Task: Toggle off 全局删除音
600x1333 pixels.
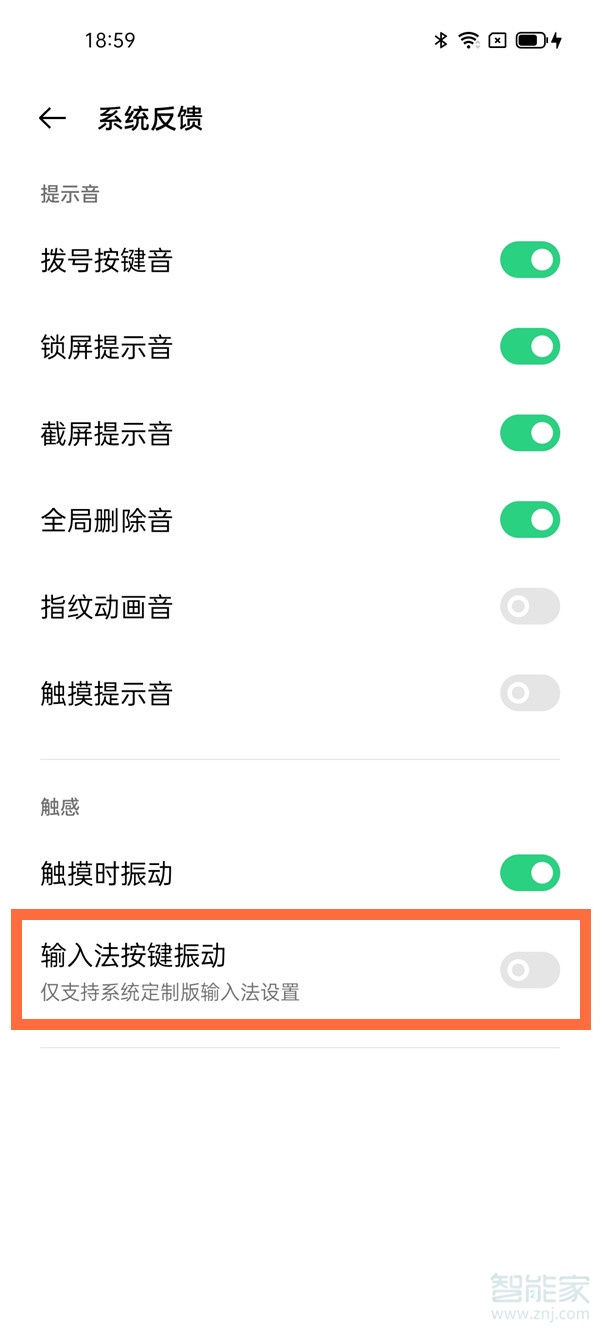Action: click(529, 520)
